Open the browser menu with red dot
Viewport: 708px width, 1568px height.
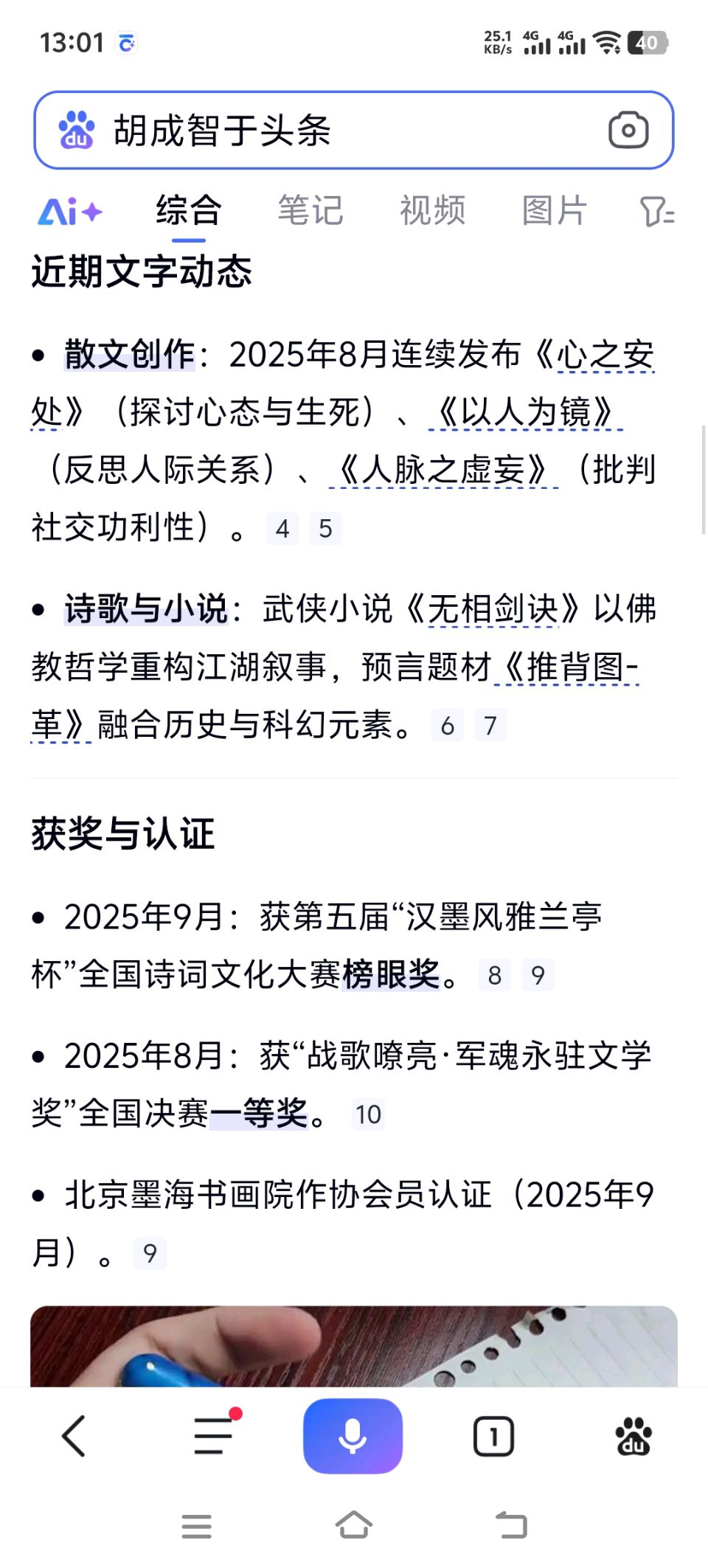(x=214, y=1436)
